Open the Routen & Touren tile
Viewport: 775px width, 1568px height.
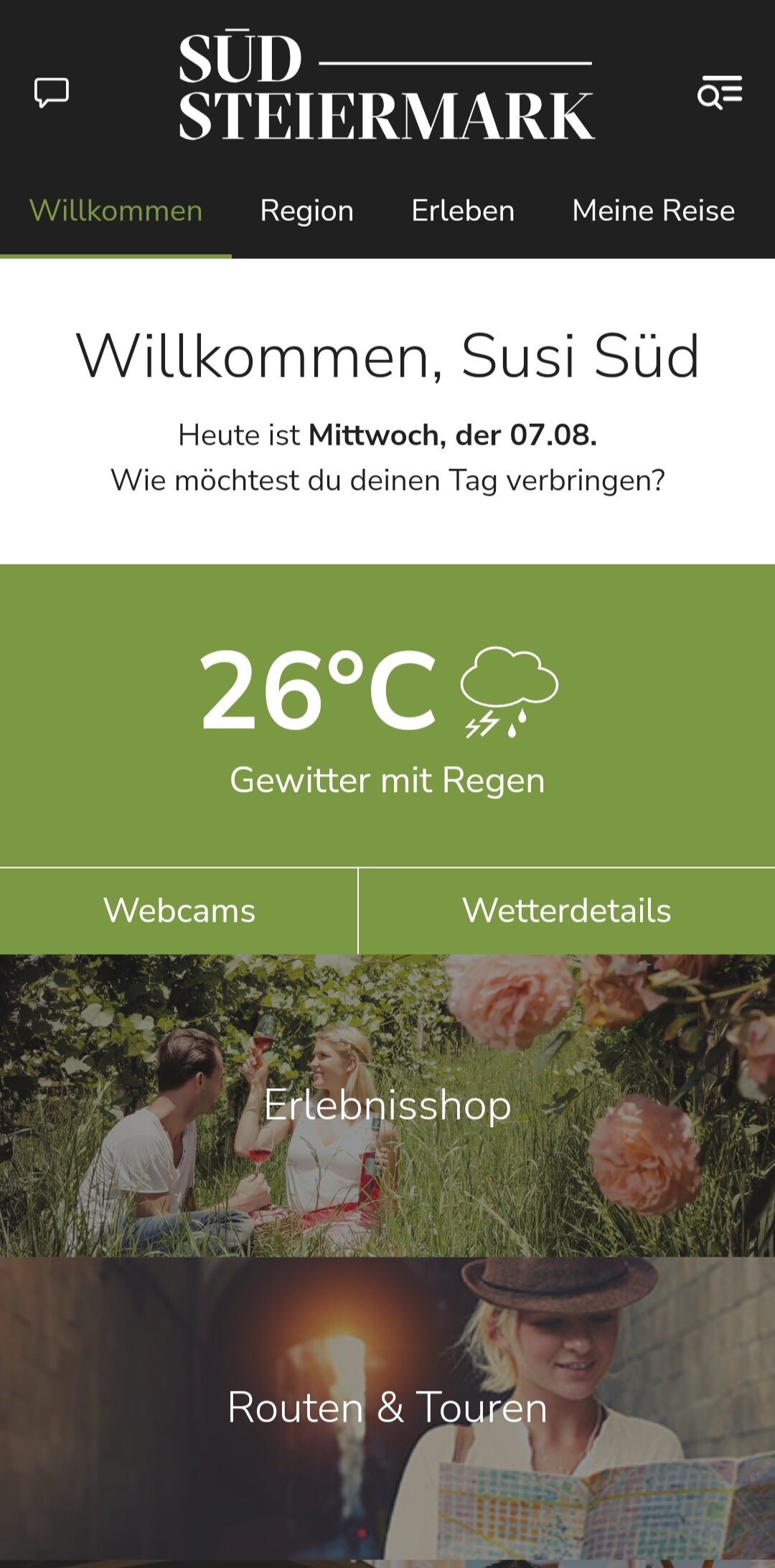click(x=387, y=1407)
